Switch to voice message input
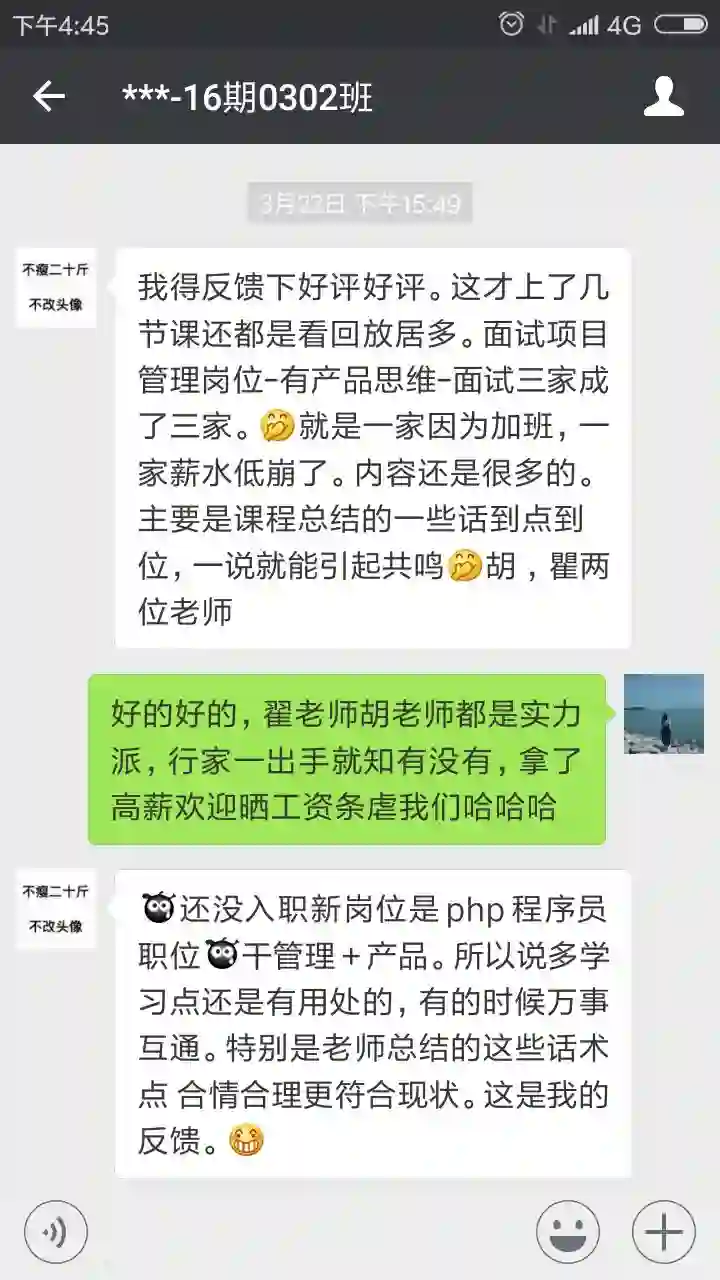The width and height of the screenshot is (720, 1280). tap(56, 1231)
